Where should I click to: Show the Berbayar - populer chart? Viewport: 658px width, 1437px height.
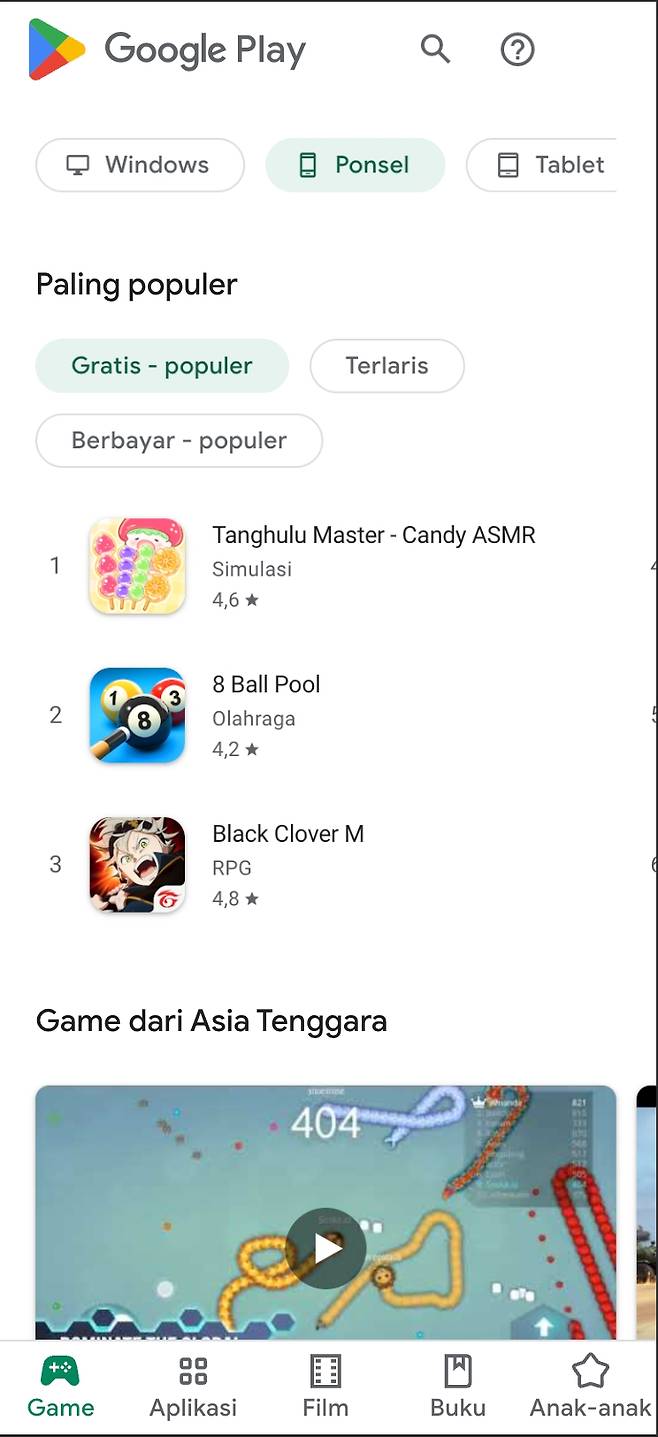coord(179,441)
